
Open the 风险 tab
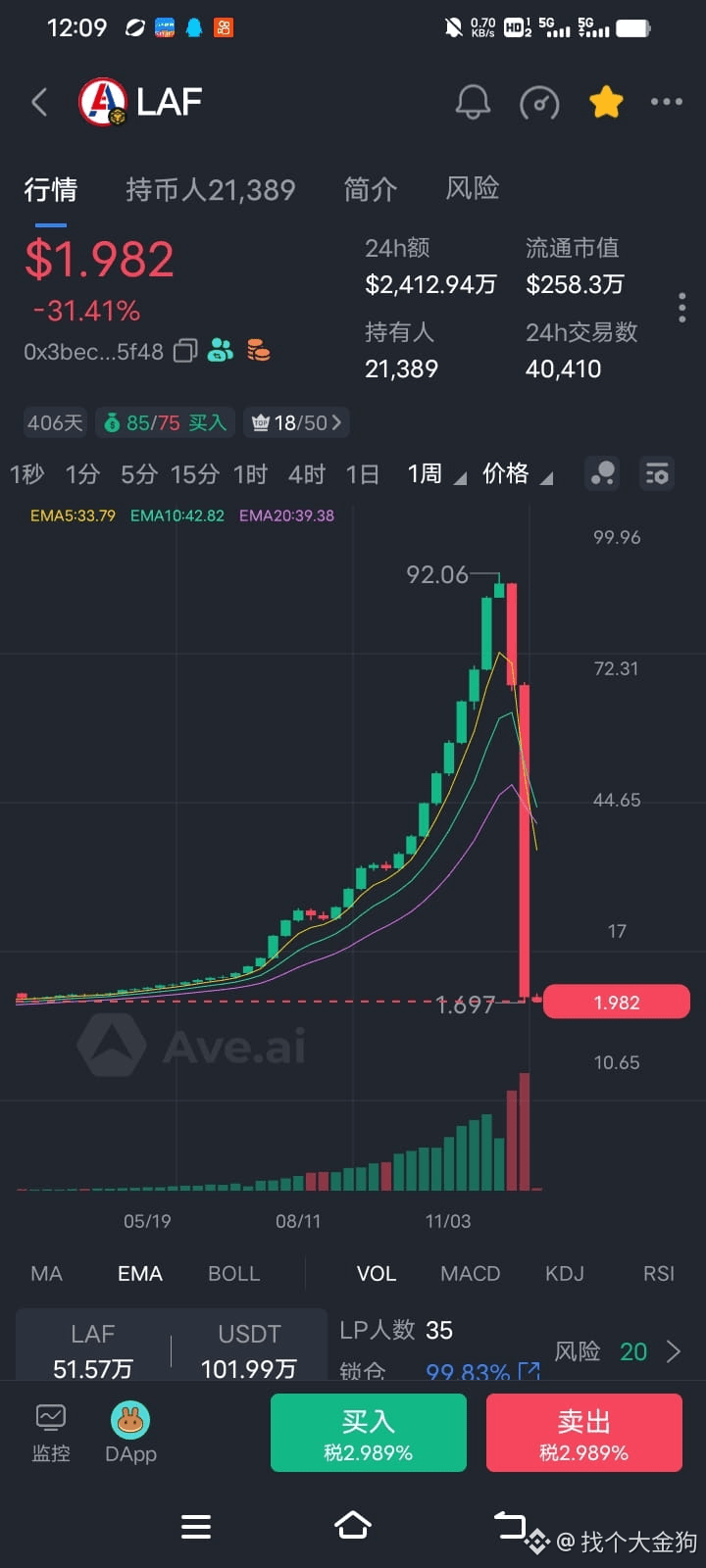point(475,188)
